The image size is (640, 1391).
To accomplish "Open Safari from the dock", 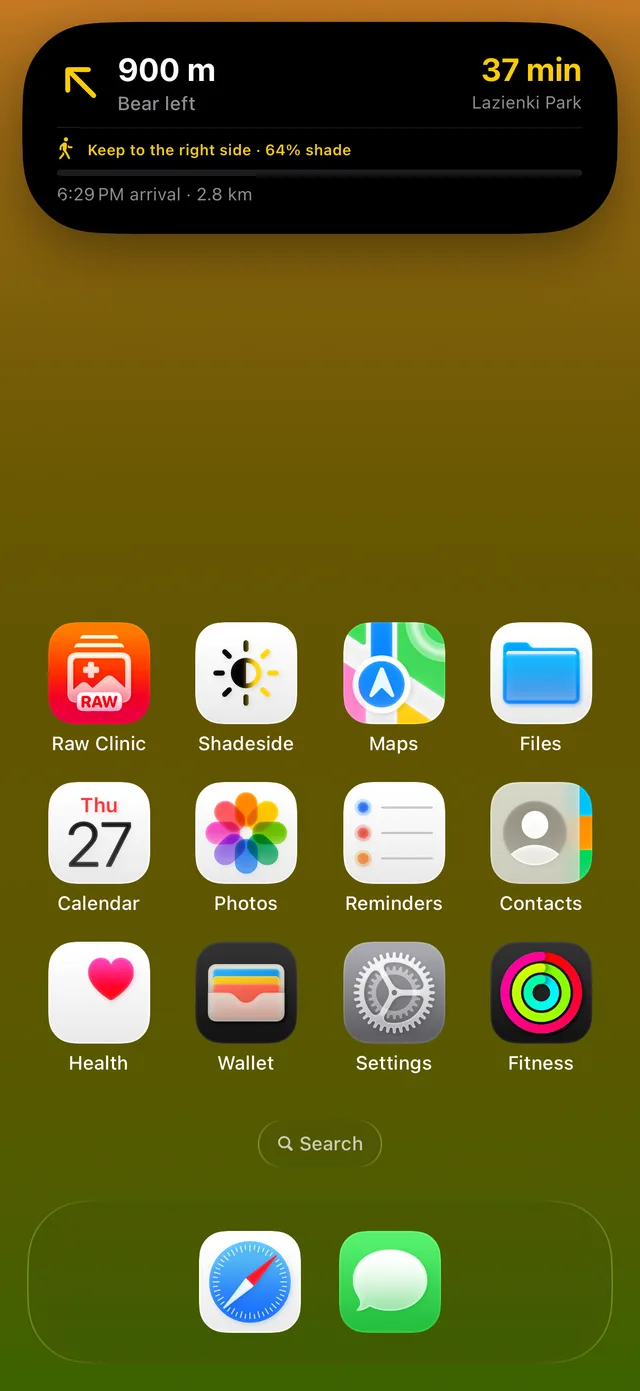I will click(x=250, y=1282).
